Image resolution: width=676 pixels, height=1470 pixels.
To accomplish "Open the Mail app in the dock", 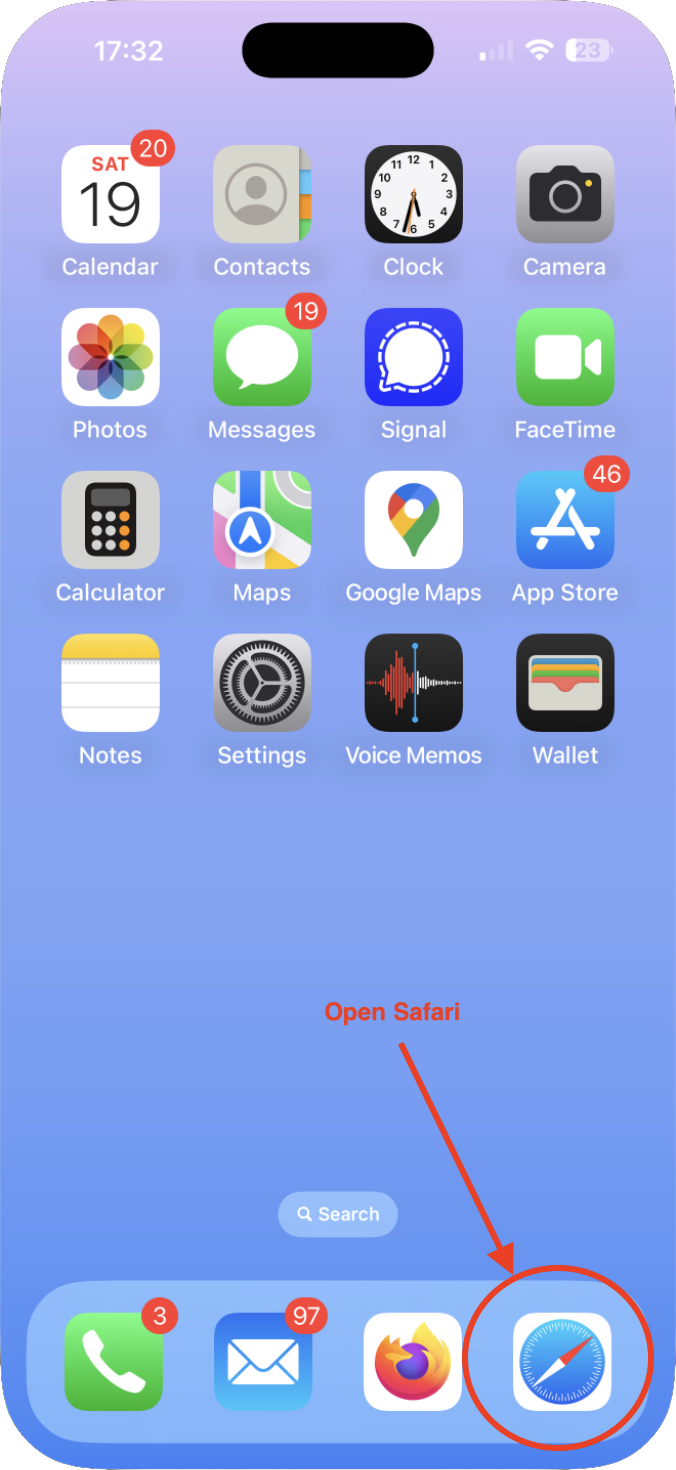I will pos(263,1361).
